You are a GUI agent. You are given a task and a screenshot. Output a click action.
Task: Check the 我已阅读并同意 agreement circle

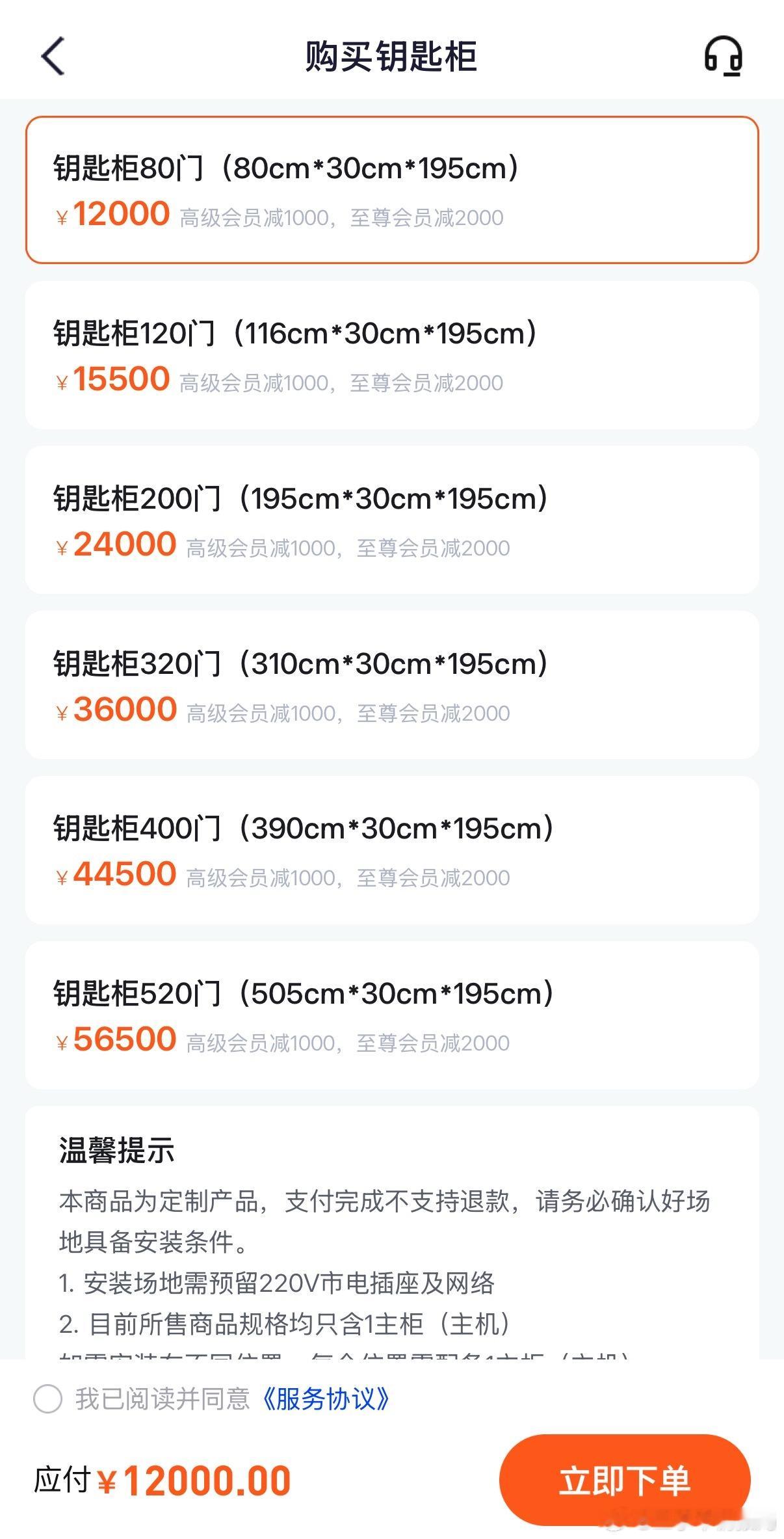pos(47,1398)
